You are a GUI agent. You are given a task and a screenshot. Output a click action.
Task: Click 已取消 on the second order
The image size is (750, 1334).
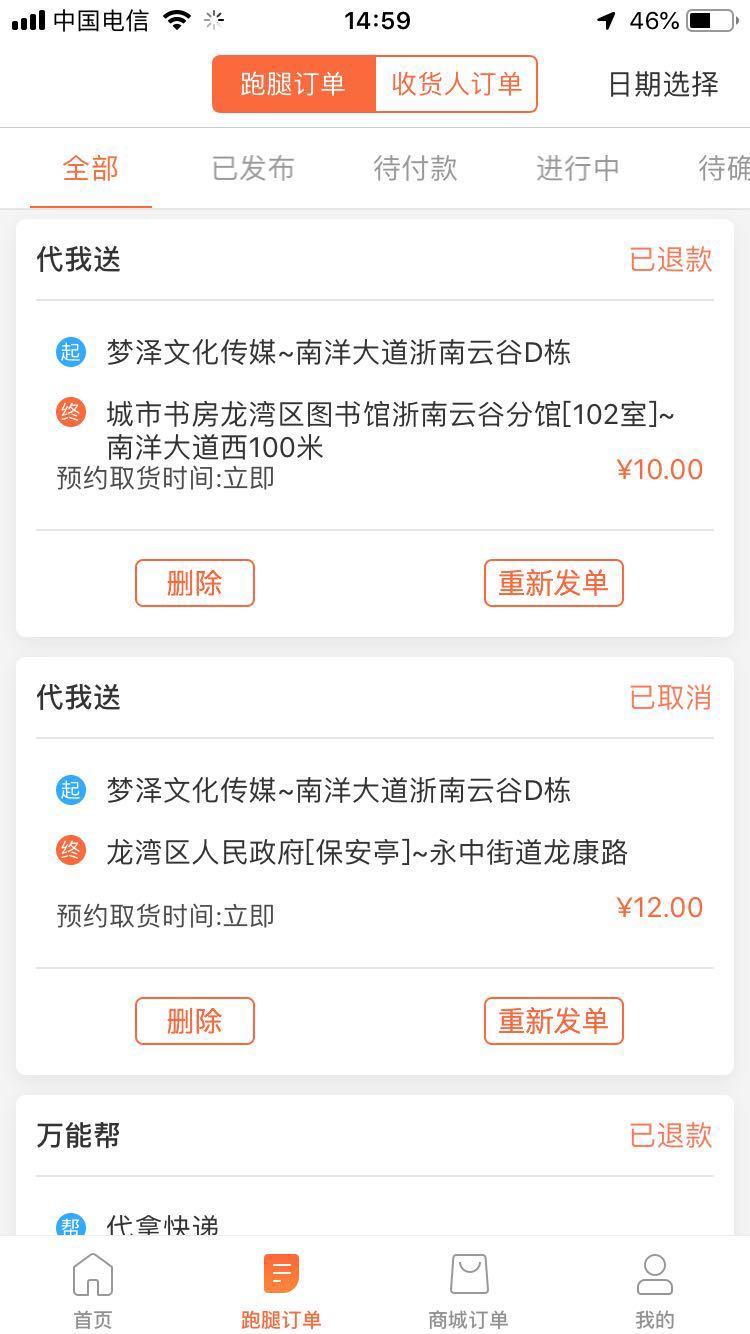(670, 698)
